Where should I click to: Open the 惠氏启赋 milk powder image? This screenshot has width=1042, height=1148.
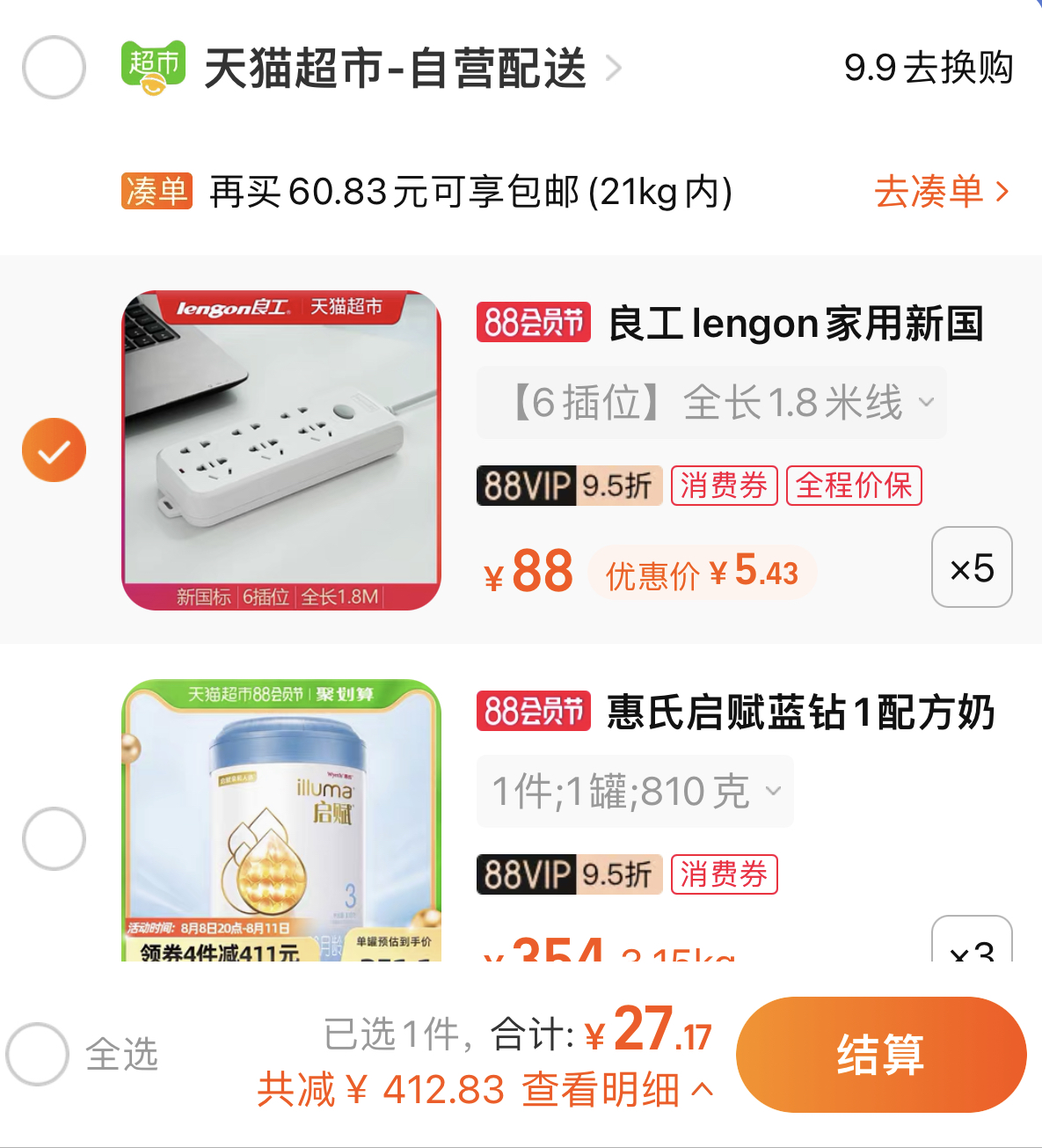coord(281,820)
